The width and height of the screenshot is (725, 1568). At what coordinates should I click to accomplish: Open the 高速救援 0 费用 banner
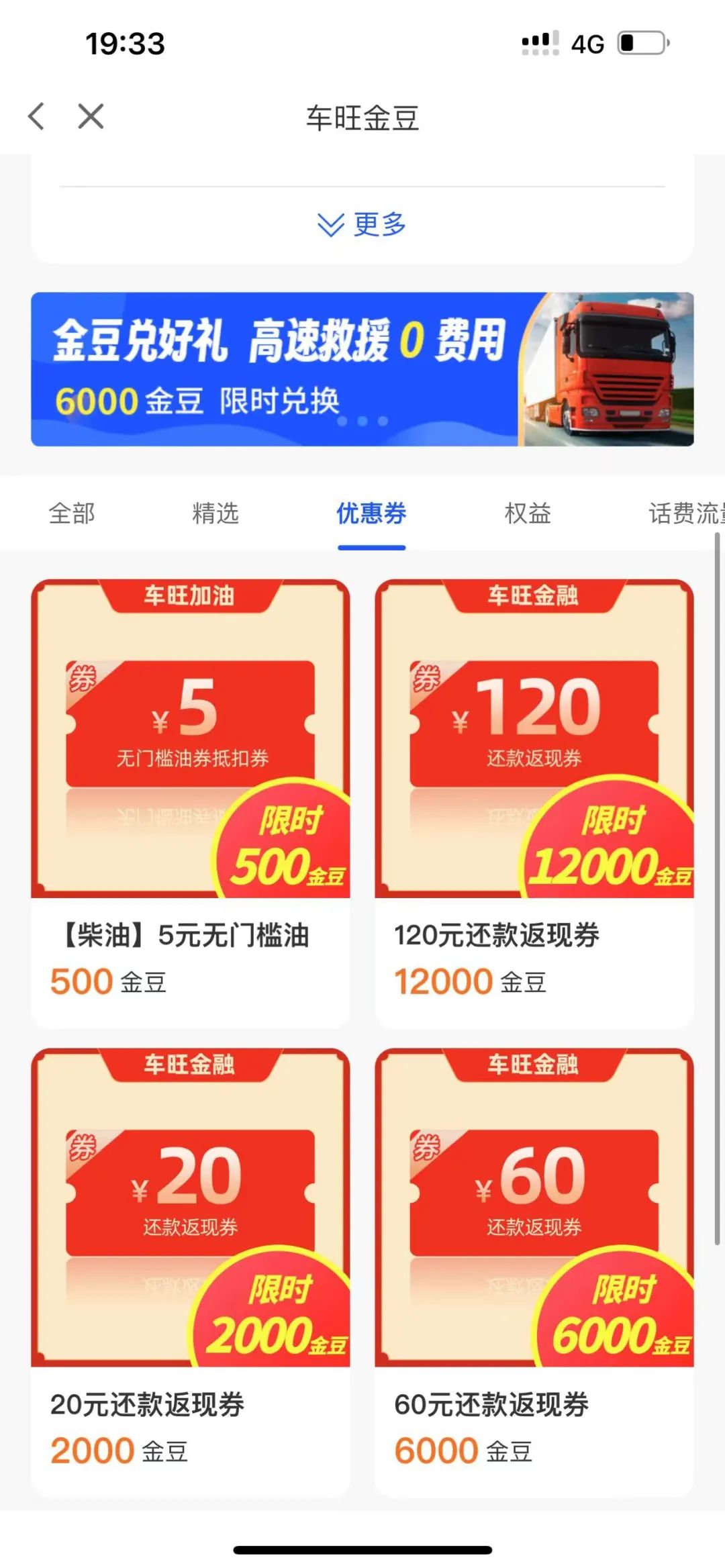tap(362, 369)
